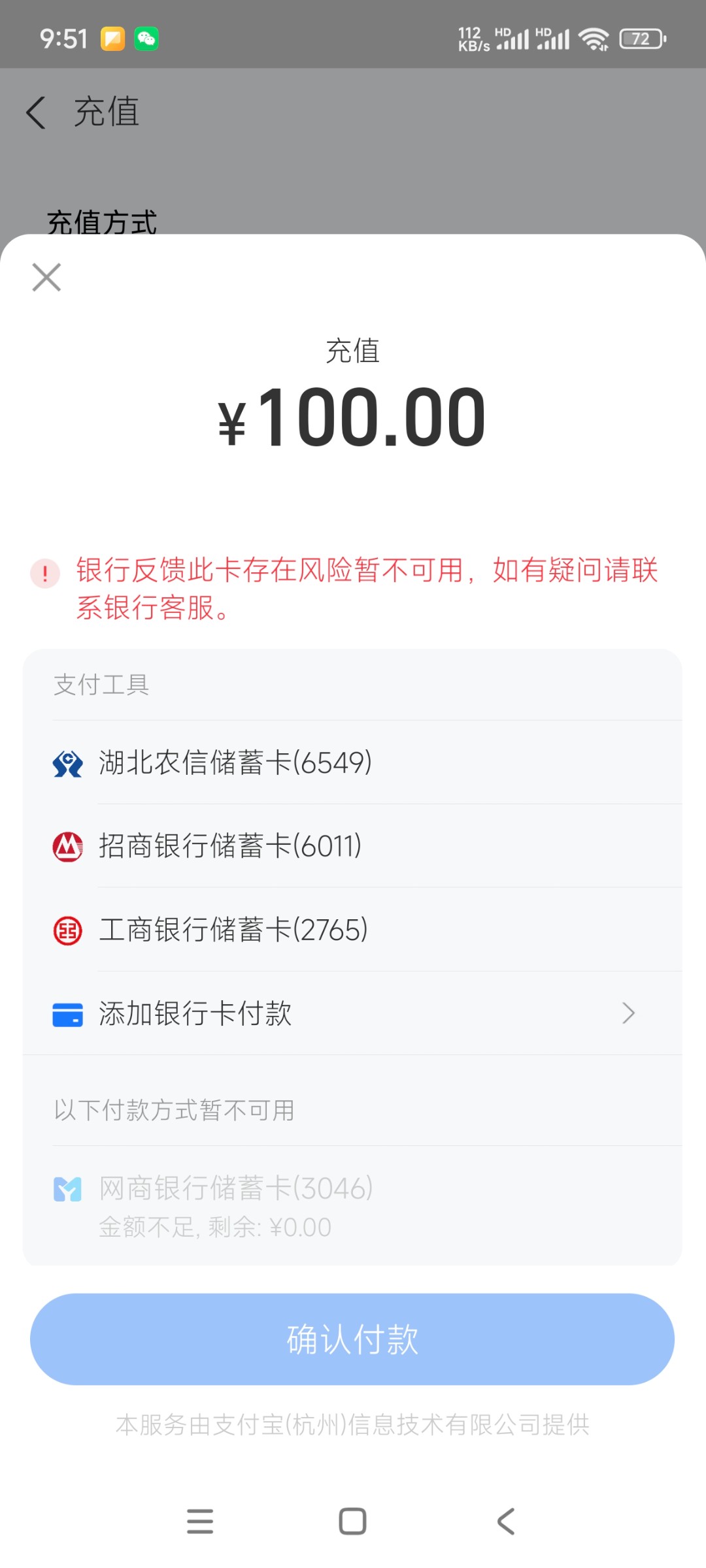The image size is (706, 1568).
Task: Go to the system home screen
Action: point(352,1521)
